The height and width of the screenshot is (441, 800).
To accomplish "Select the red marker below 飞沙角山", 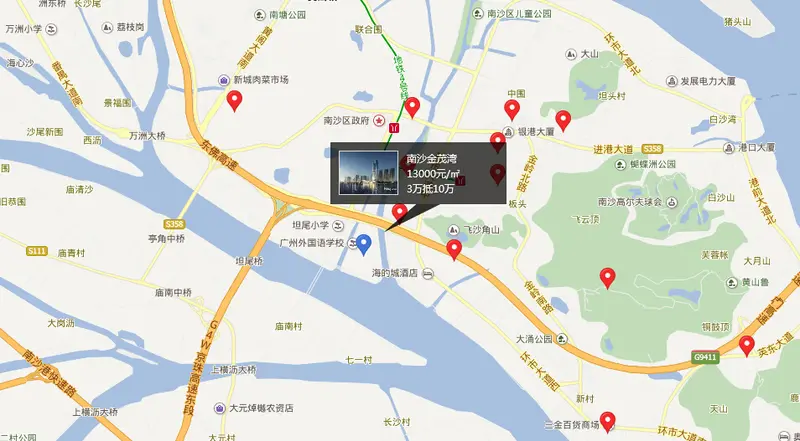I will pyautogui.click(x=455, y=249).
